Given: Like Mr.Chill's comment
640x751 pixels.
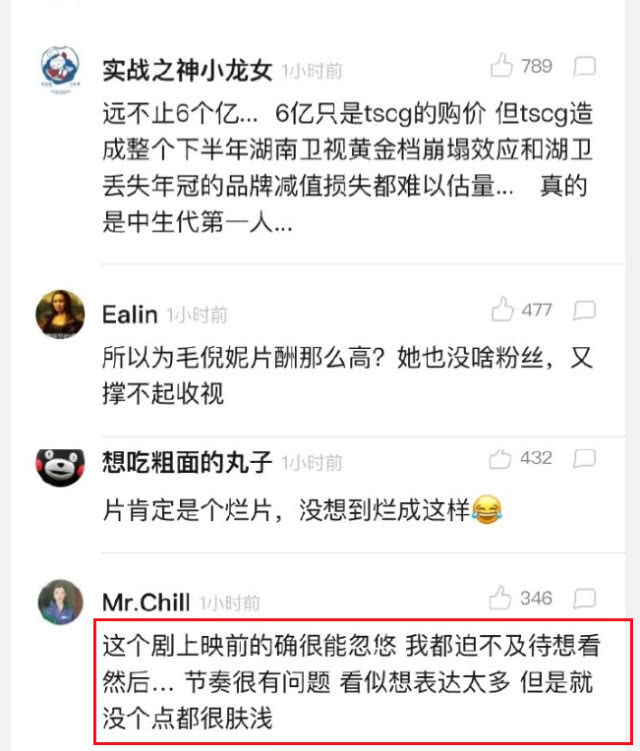Looking at the screenshot, I should point(501,598).
